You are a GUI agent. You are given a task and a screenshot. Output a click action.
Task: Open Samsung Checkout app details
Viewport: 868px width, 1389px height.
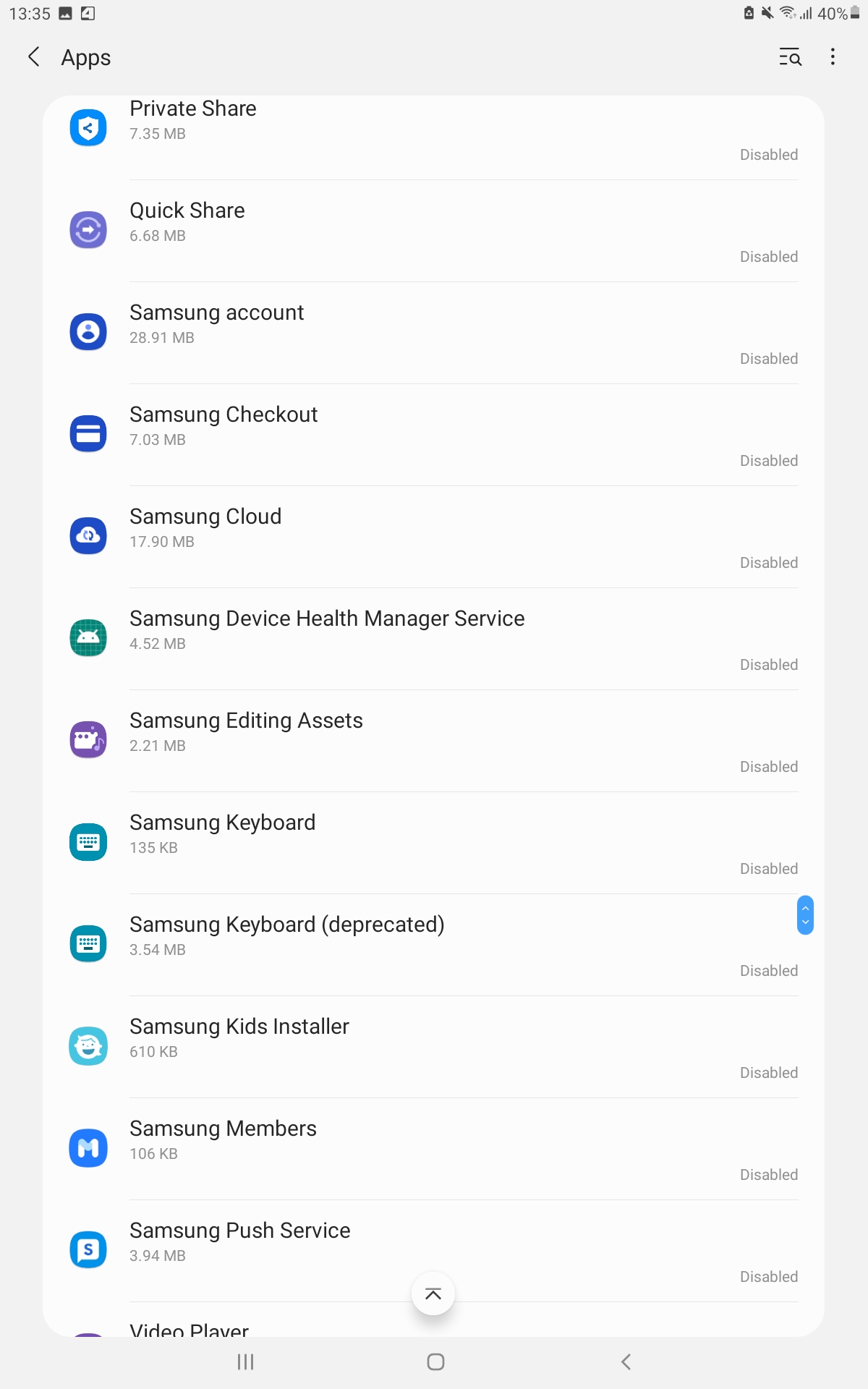tap(434, 434)
